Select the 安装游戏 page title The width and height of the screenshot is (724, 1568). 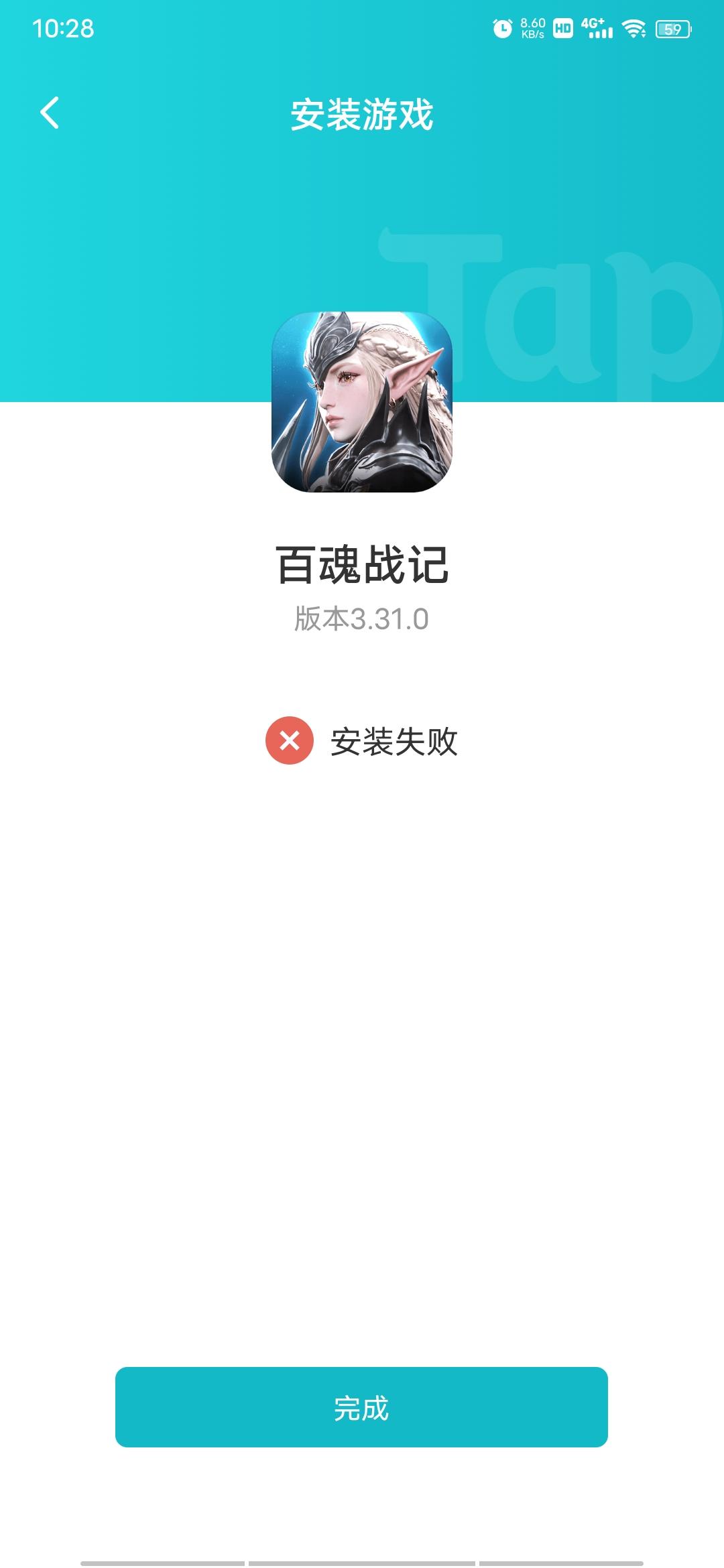pos(362,114)
